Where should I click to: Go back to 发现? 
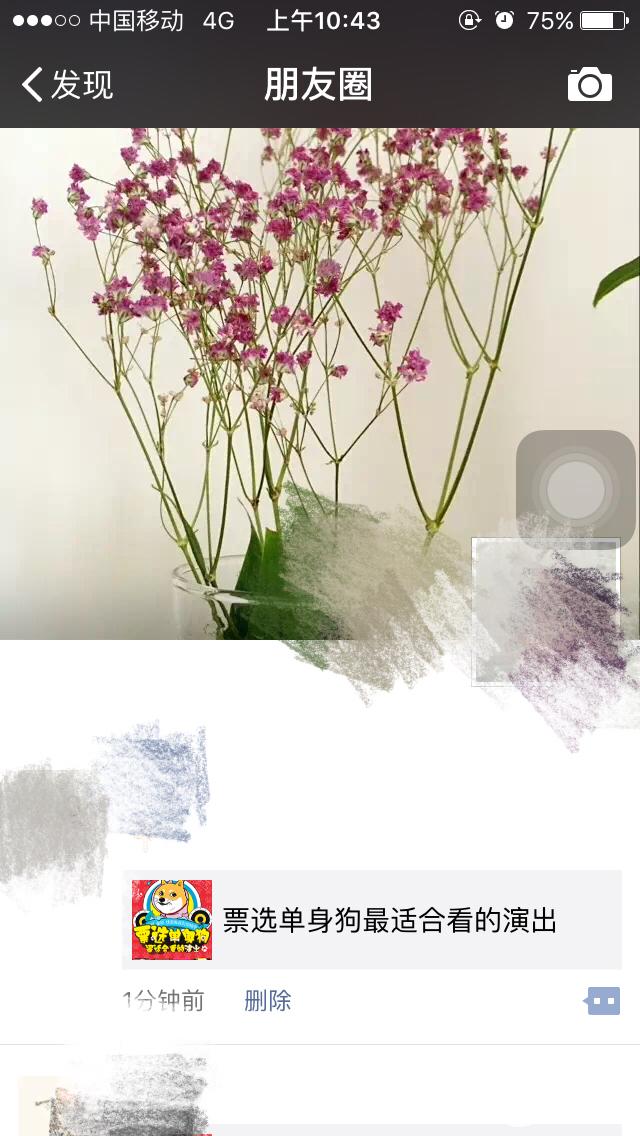[68, 85]
